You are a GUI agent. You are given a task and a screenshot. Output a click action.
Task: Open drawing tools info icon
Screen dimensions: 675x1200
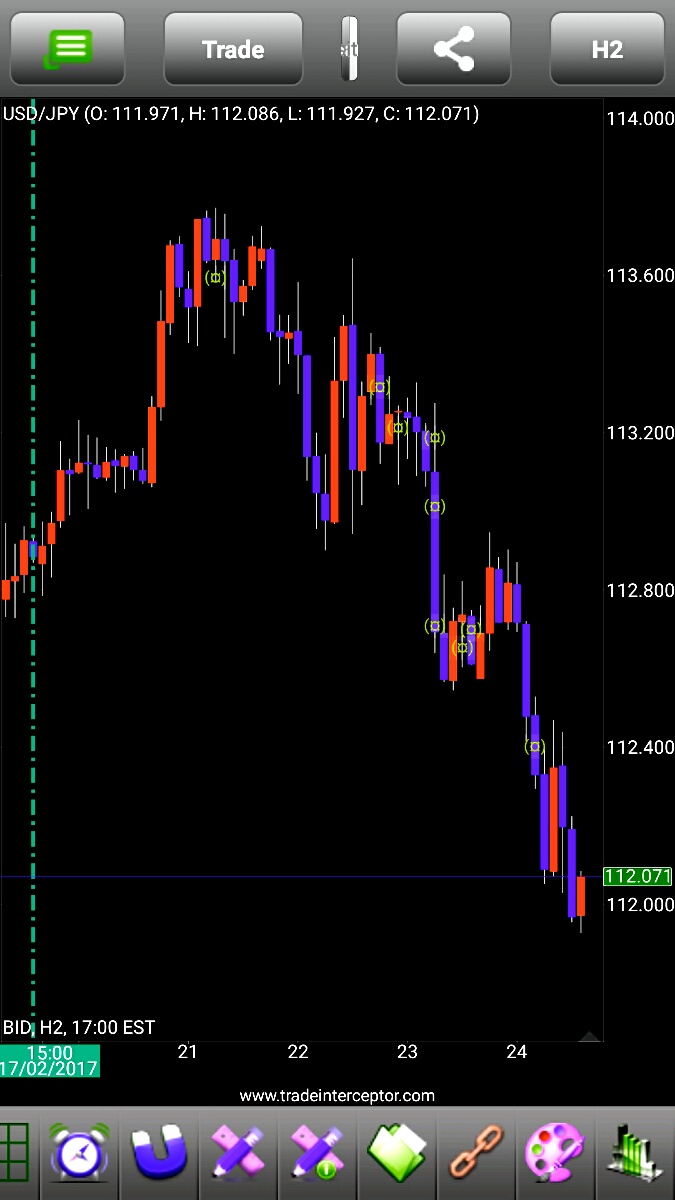point(317,1153)
